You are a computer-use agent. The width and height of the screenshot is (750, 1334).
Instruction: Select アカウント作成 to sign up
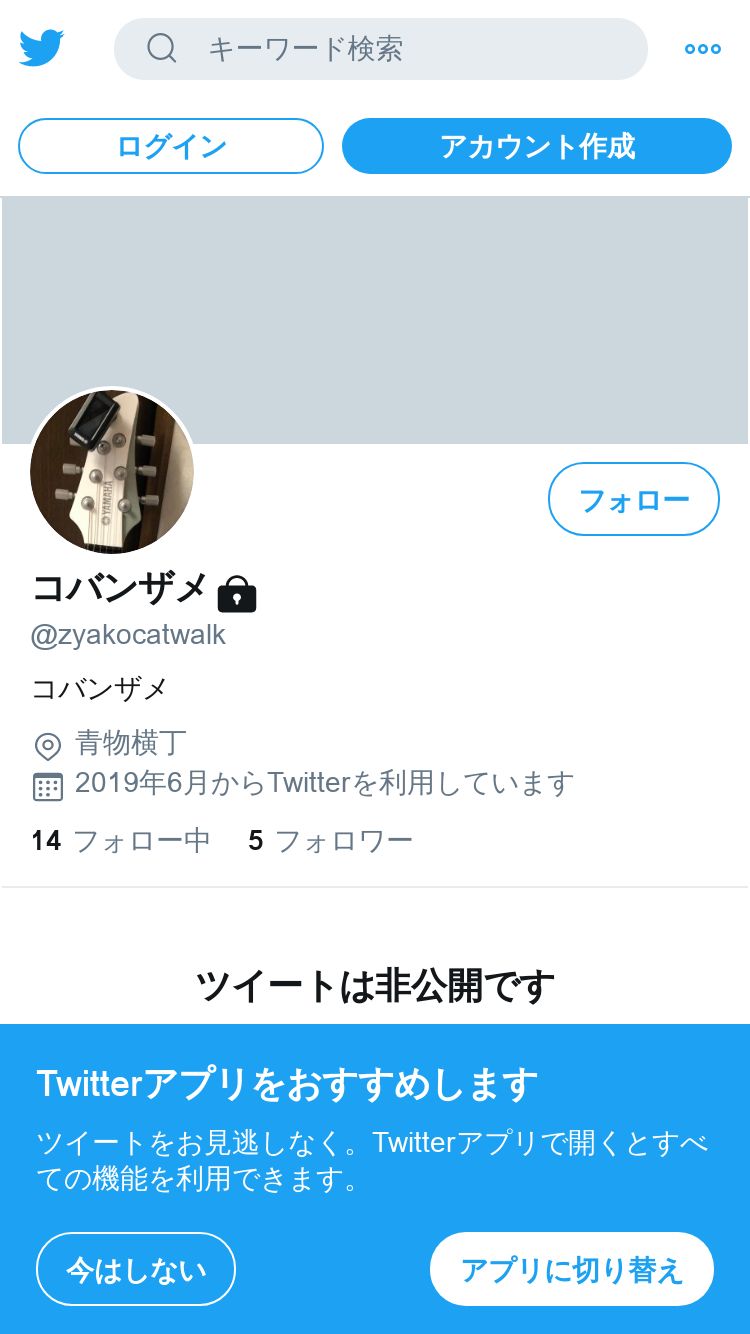click(537, 146)
